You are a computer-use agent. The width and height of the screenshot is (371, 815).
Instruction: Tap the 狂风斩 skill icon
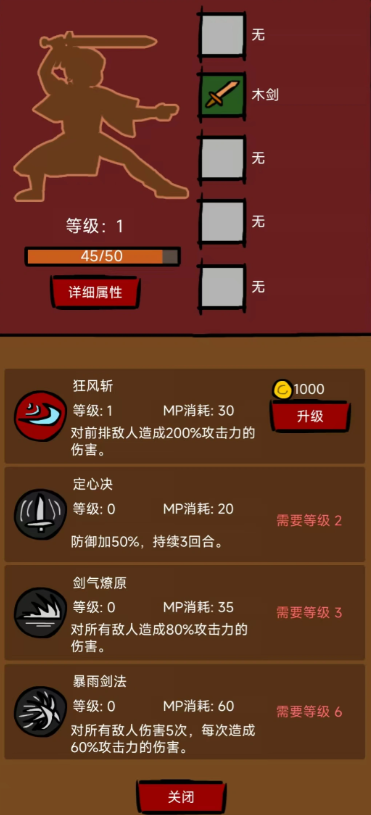pos(40,416)
